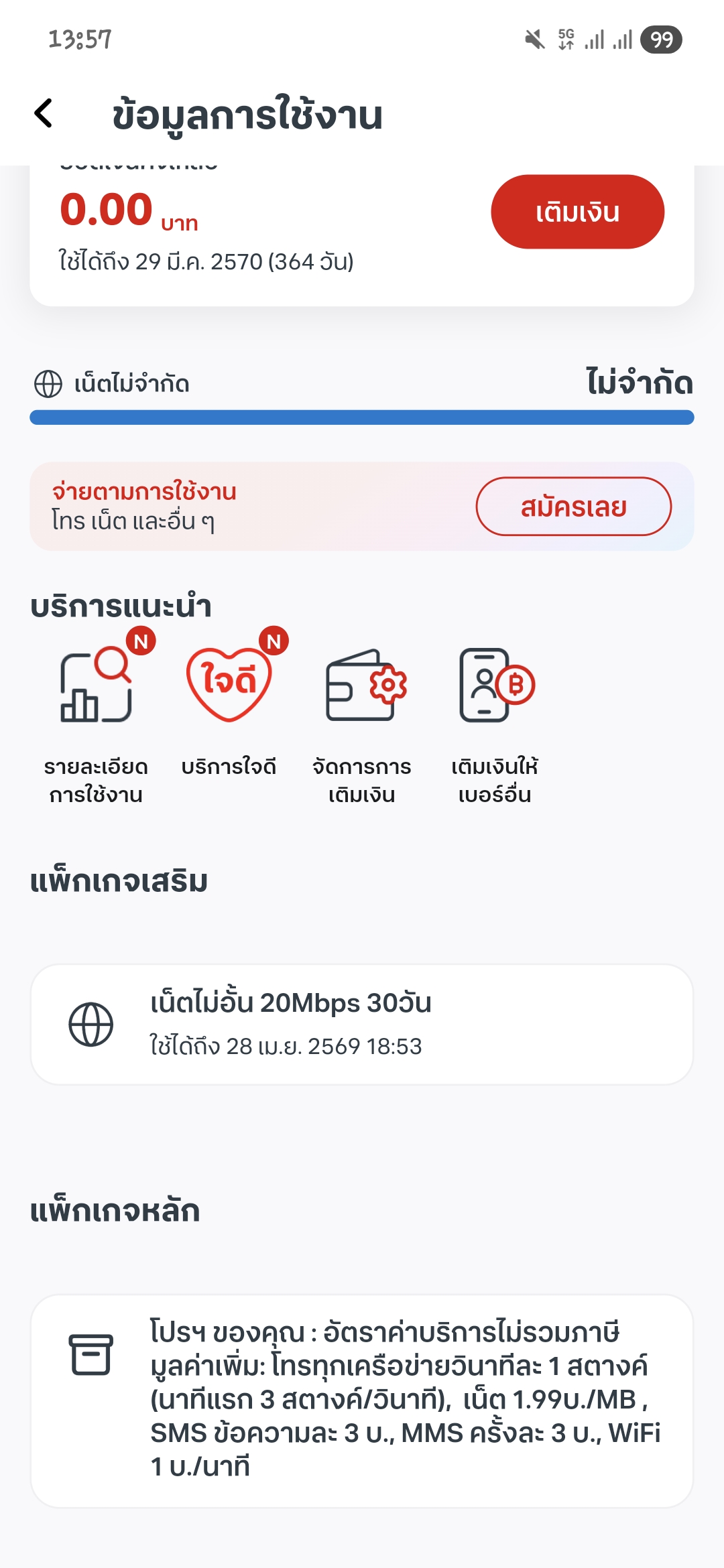The height and width of the screenshot is (1568, 724).
Task: Go back from ข้อมูลการใช้งาน screen
Action: (44, 113)
